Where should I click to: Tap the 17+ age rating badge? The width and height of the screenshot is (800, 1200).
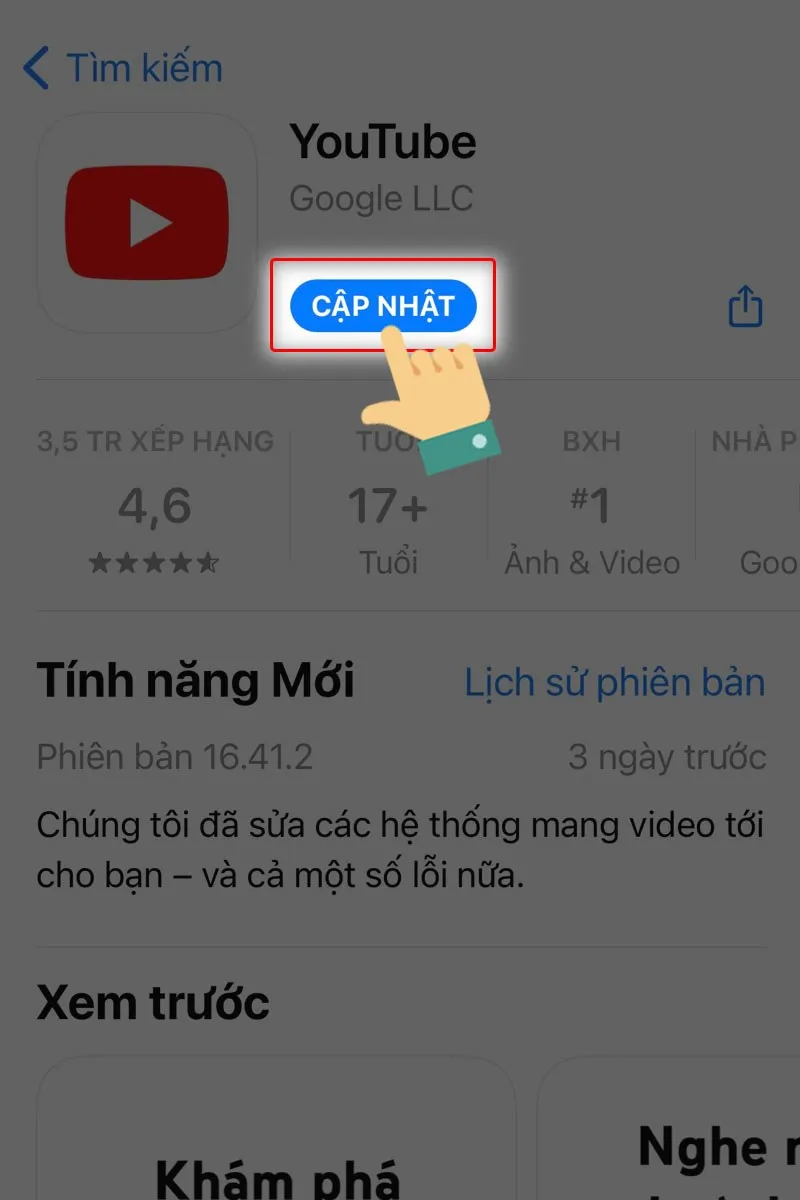coord(385,506)
